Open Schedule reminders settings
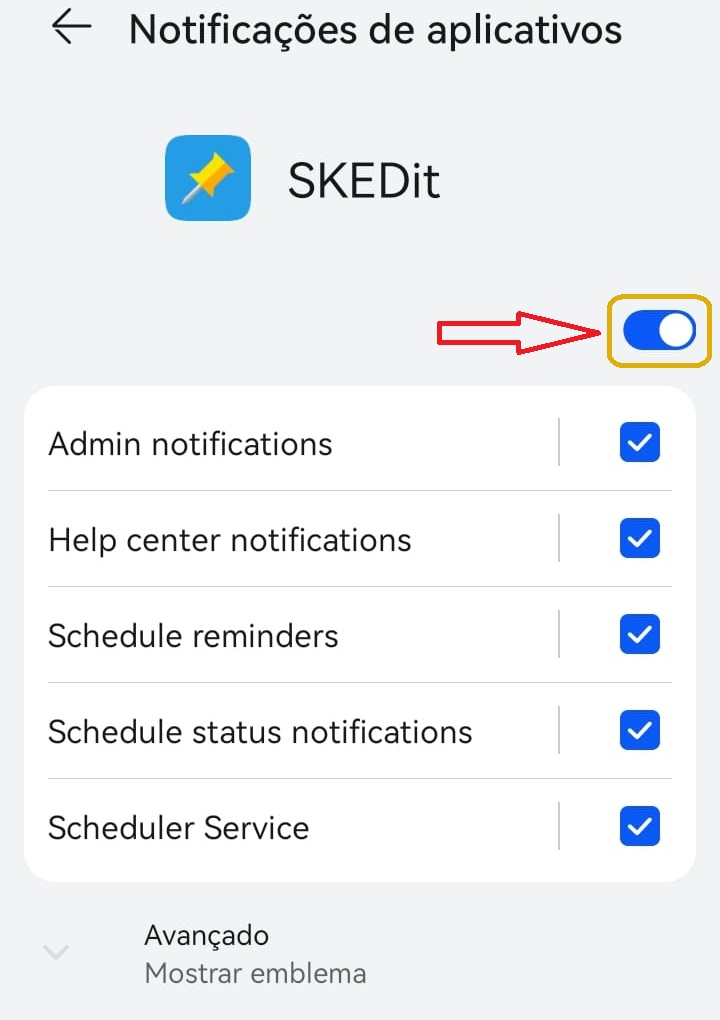 click(193, 636)
